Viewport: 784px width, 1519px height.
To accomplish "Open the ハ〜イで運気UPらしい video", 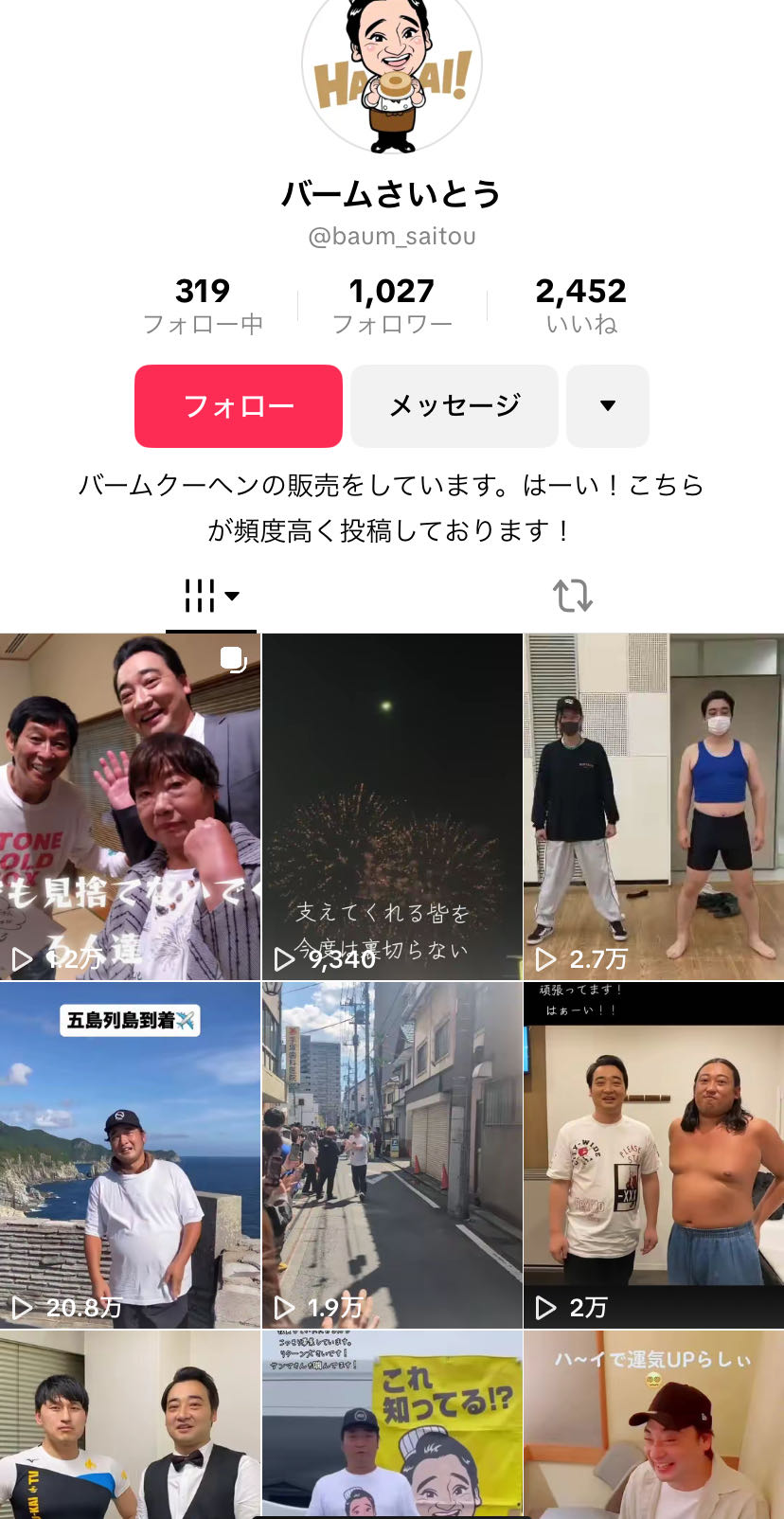I will coord(653,1424).
